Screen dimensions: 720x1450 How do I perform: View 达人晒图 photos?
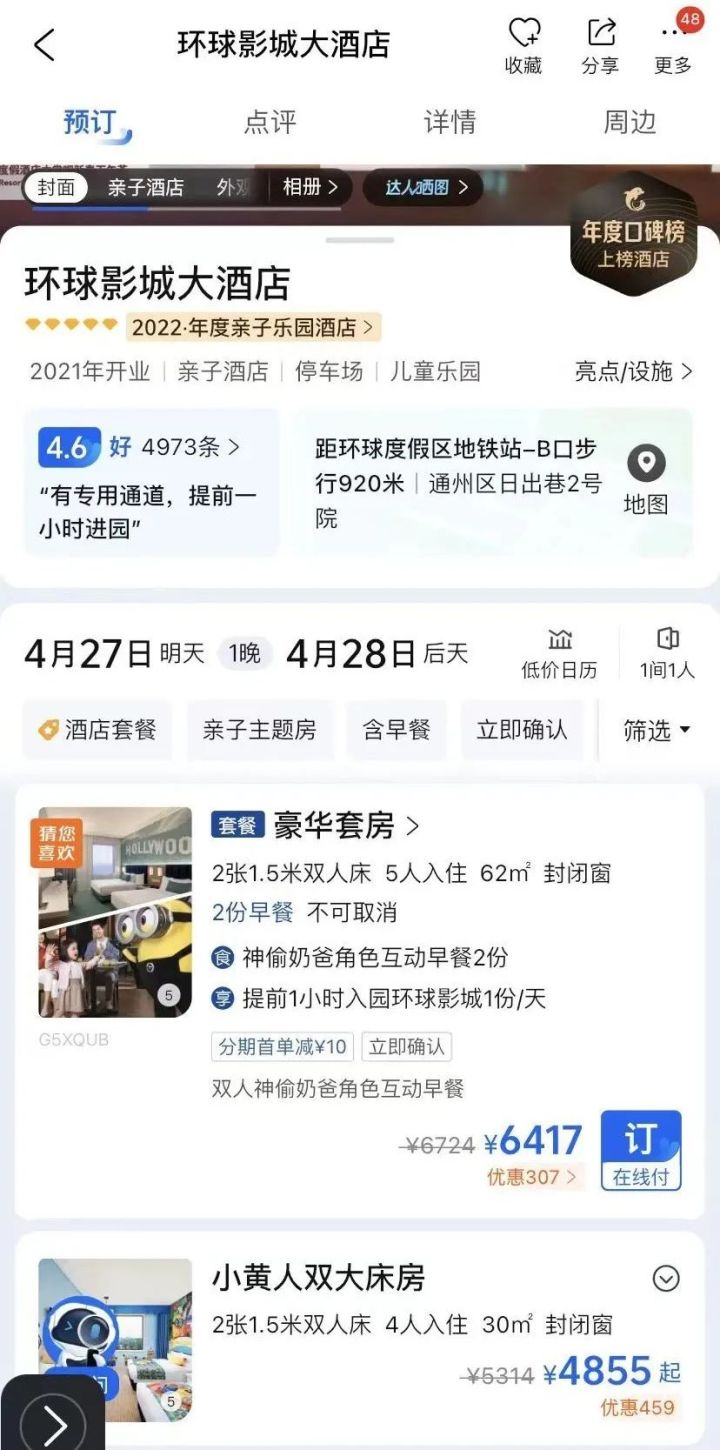click(x=422, y=187)
